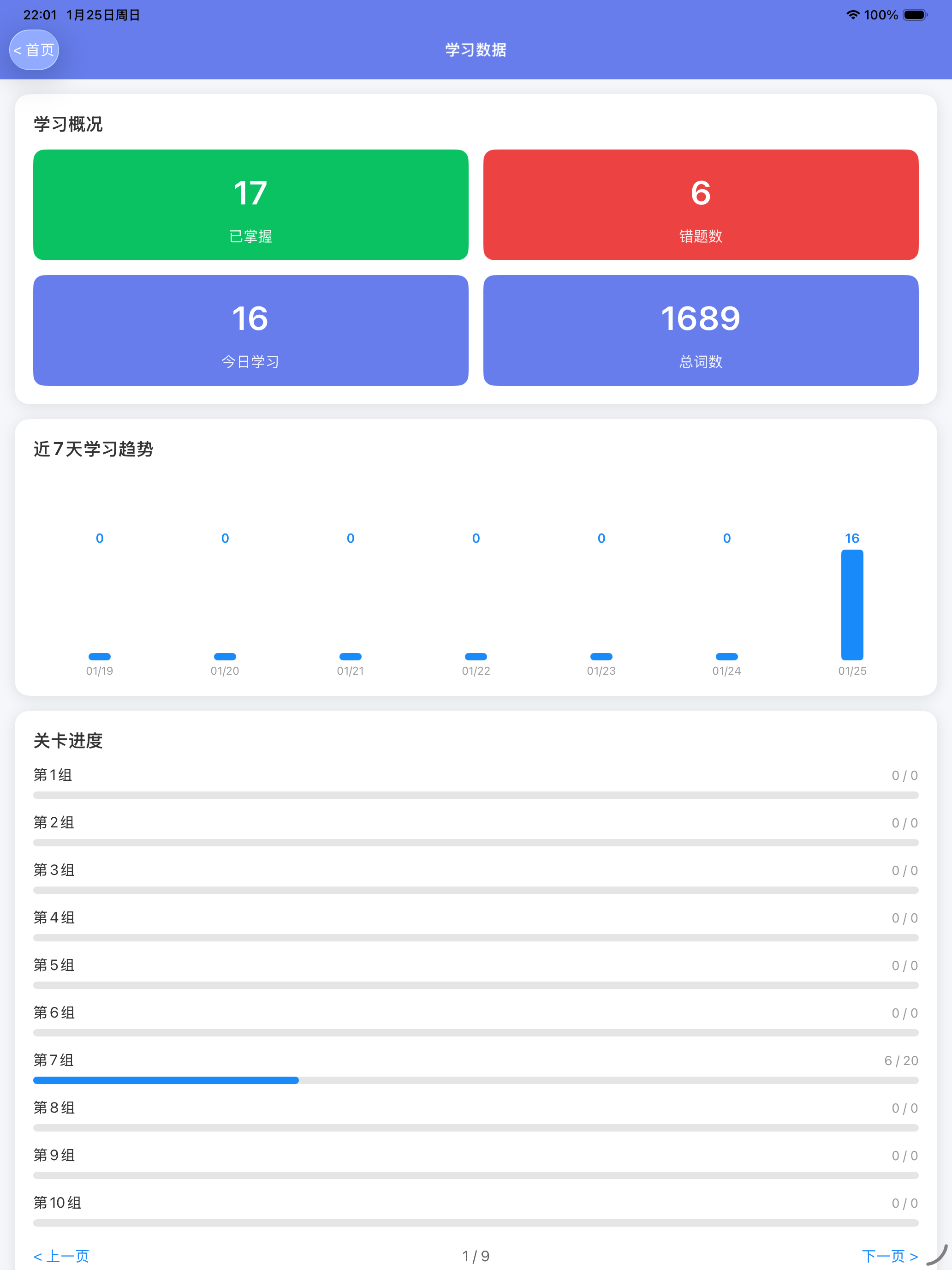The height and width of the screenshot is (1270, 952).
Task: Tap the red 错题数 wrong answers card
Action: 701,205
